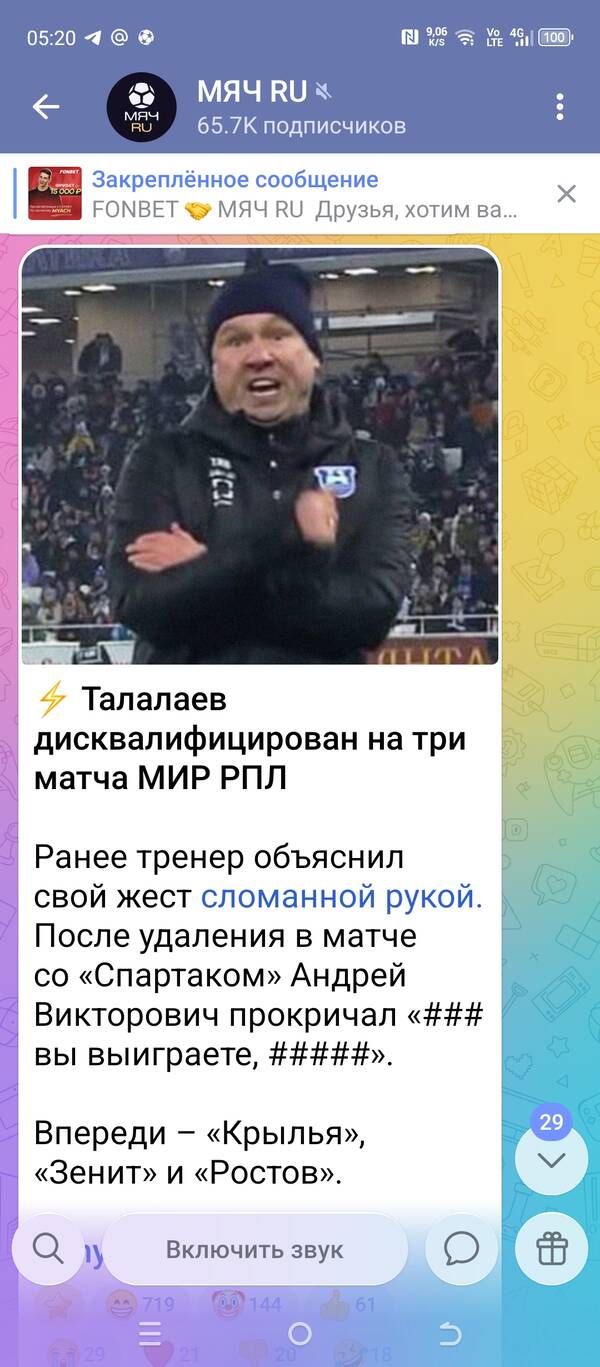Open the channel discussion comments

(x=461, y=1248)
